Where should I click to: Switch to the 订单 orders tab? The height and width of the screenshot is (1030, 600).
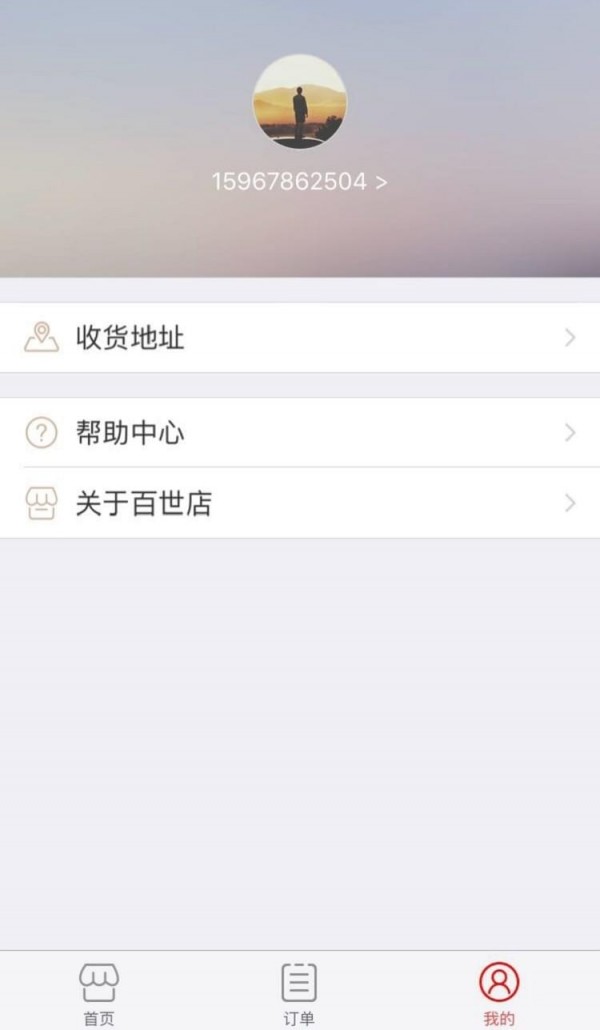[299, 993]
